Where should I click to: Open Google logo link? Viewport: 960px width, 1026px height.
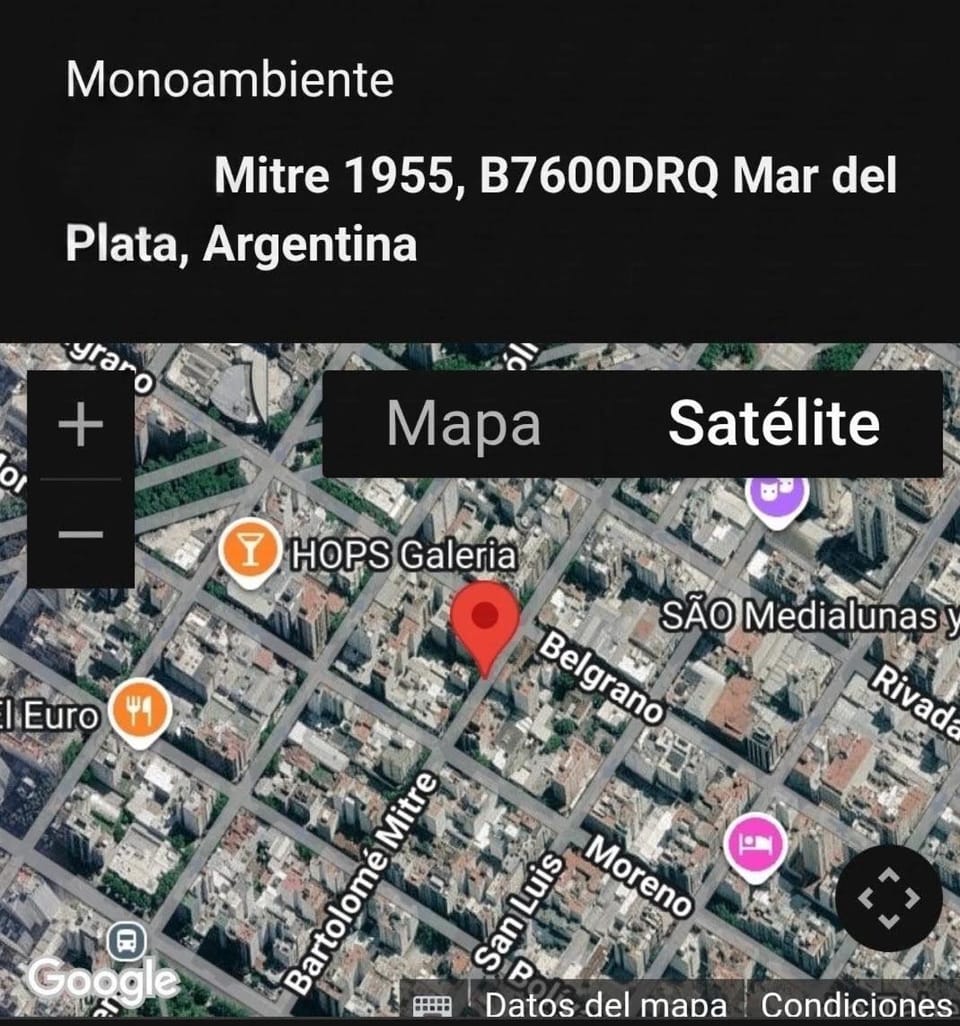(103, 980)
